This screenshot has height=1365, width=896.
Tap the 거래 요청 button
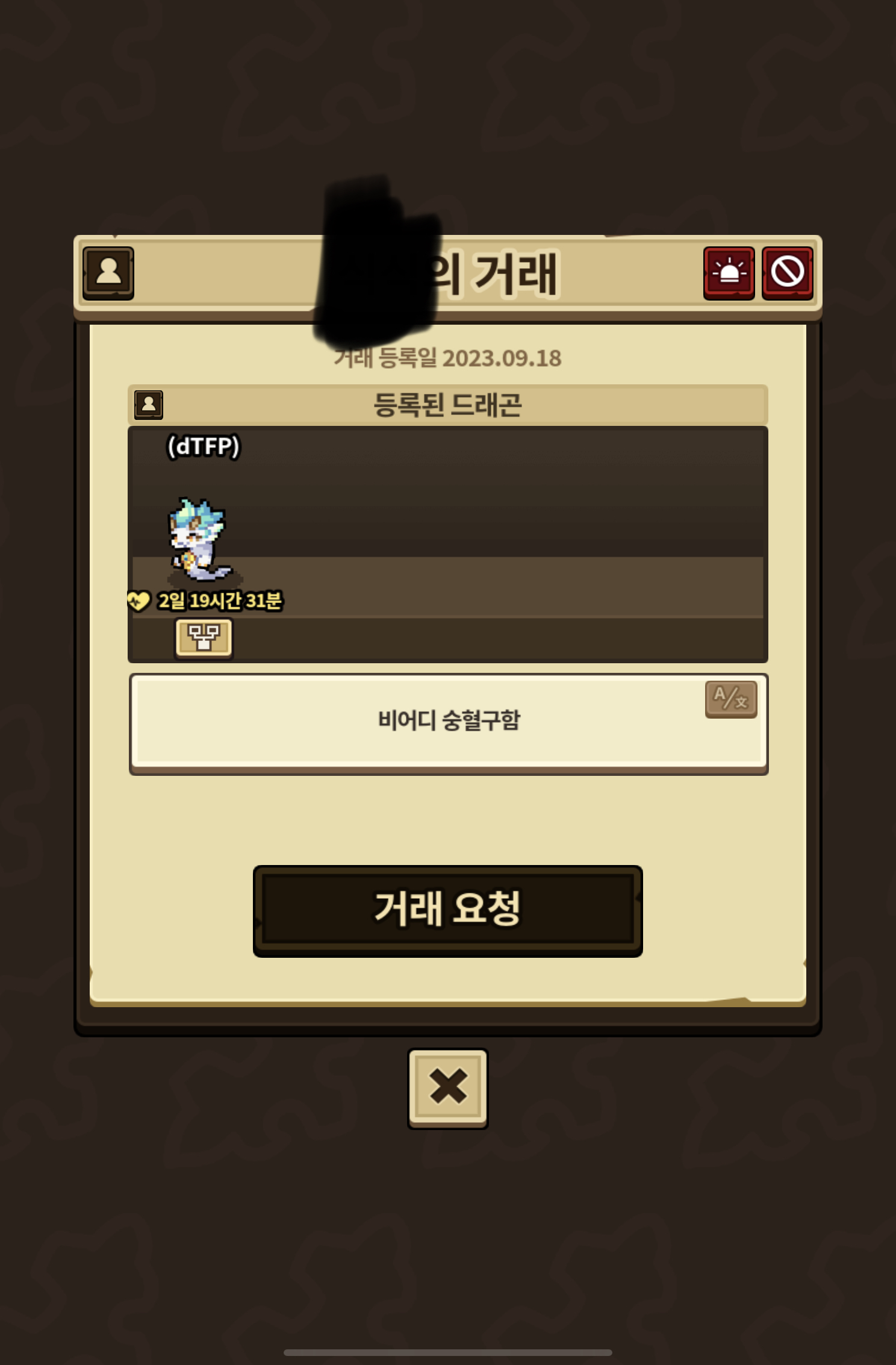tap(448, 911)
